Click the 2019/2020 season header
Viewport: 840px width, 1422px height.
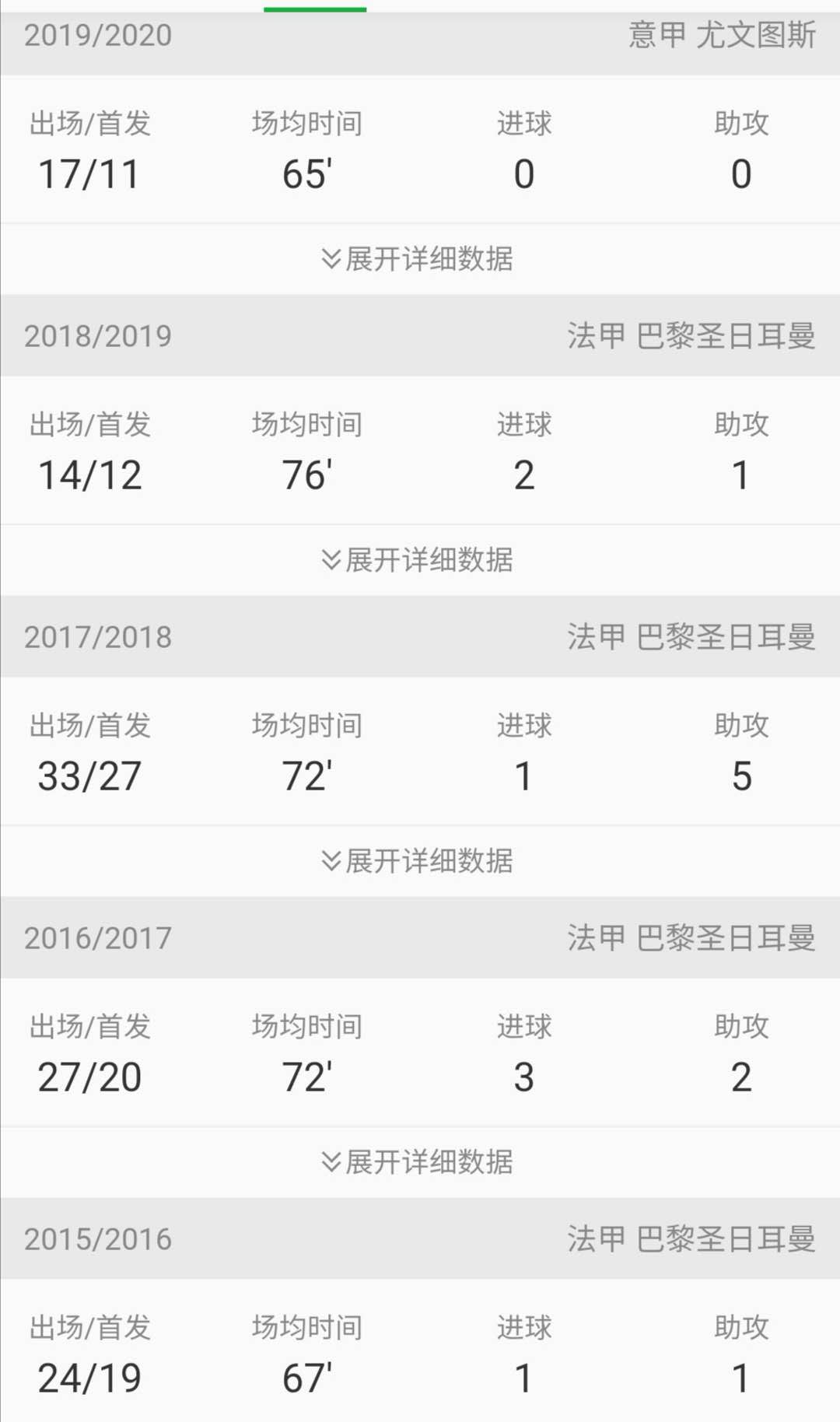pyautogui.click(x=98, y=35)
